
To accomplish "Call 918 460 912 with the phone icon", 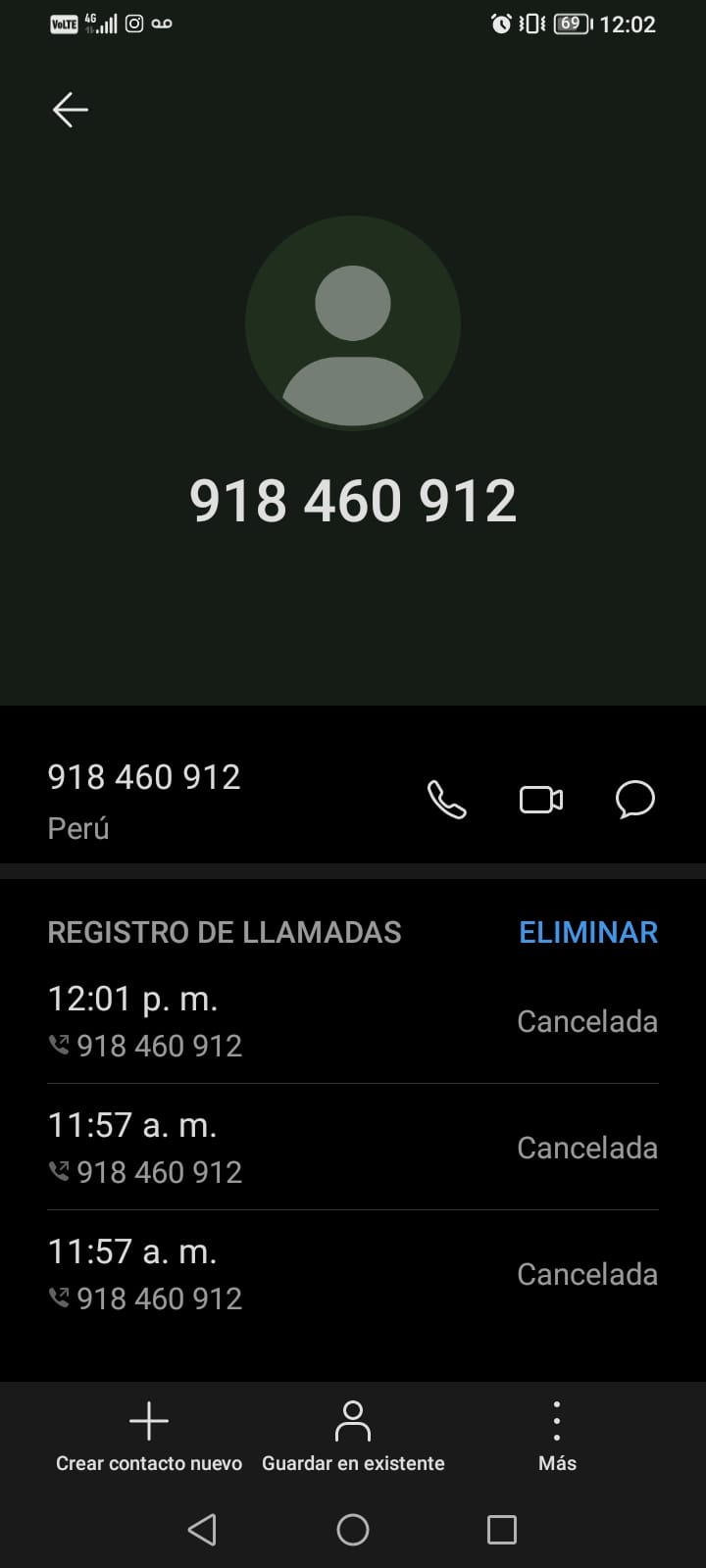I will (x=447, y=800).
